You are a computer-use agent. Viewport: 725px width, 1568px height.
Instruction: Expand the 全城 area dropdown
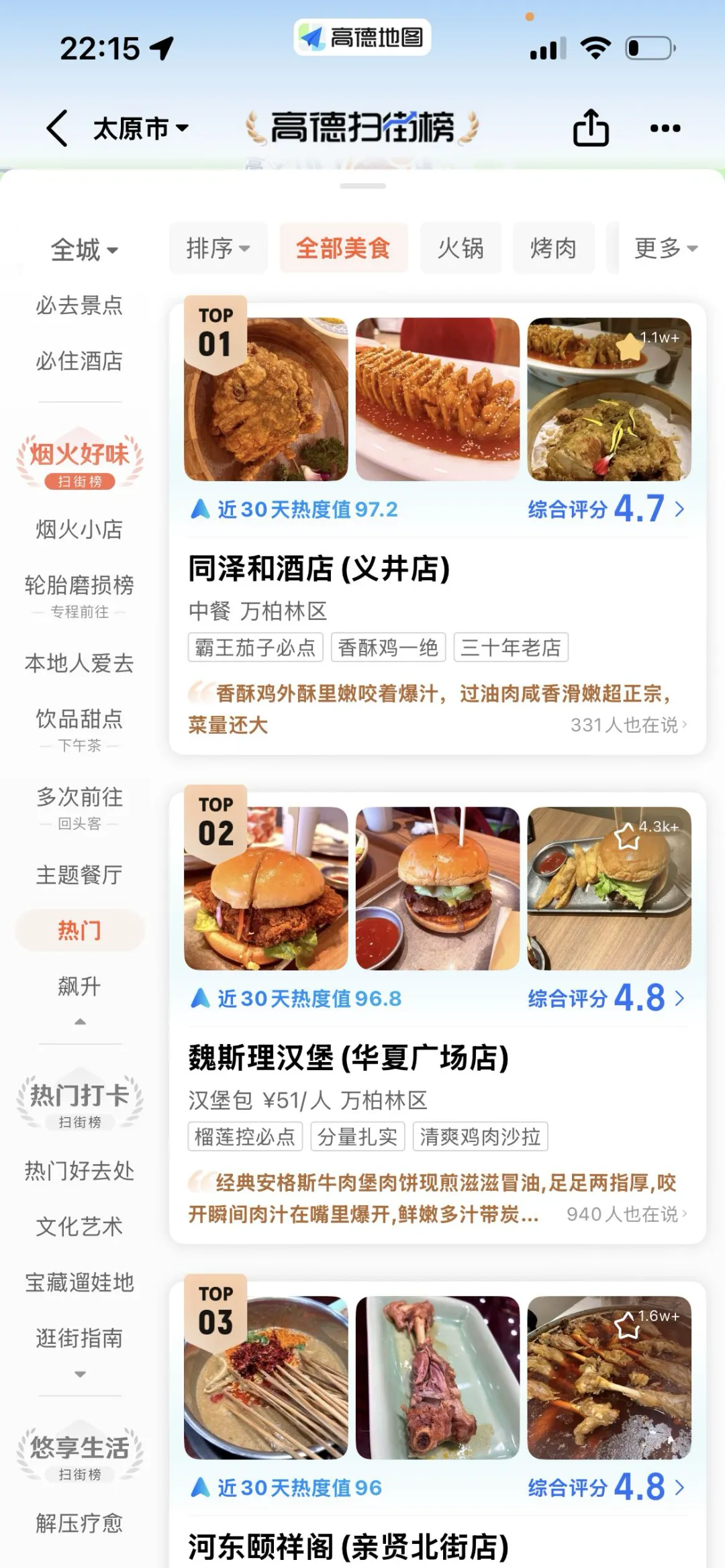(x=84, y=250)
